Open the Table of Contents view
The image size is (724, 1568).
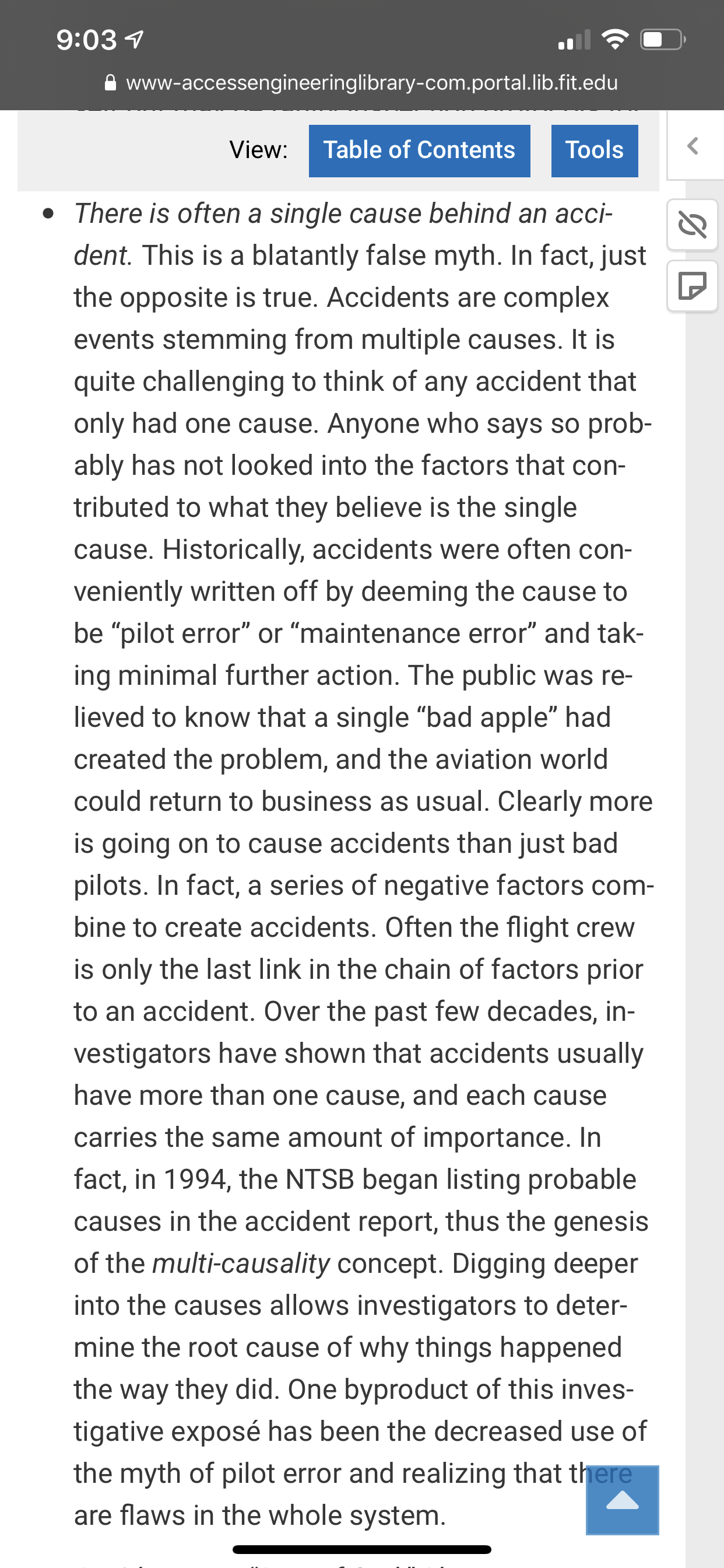point(419,150)
